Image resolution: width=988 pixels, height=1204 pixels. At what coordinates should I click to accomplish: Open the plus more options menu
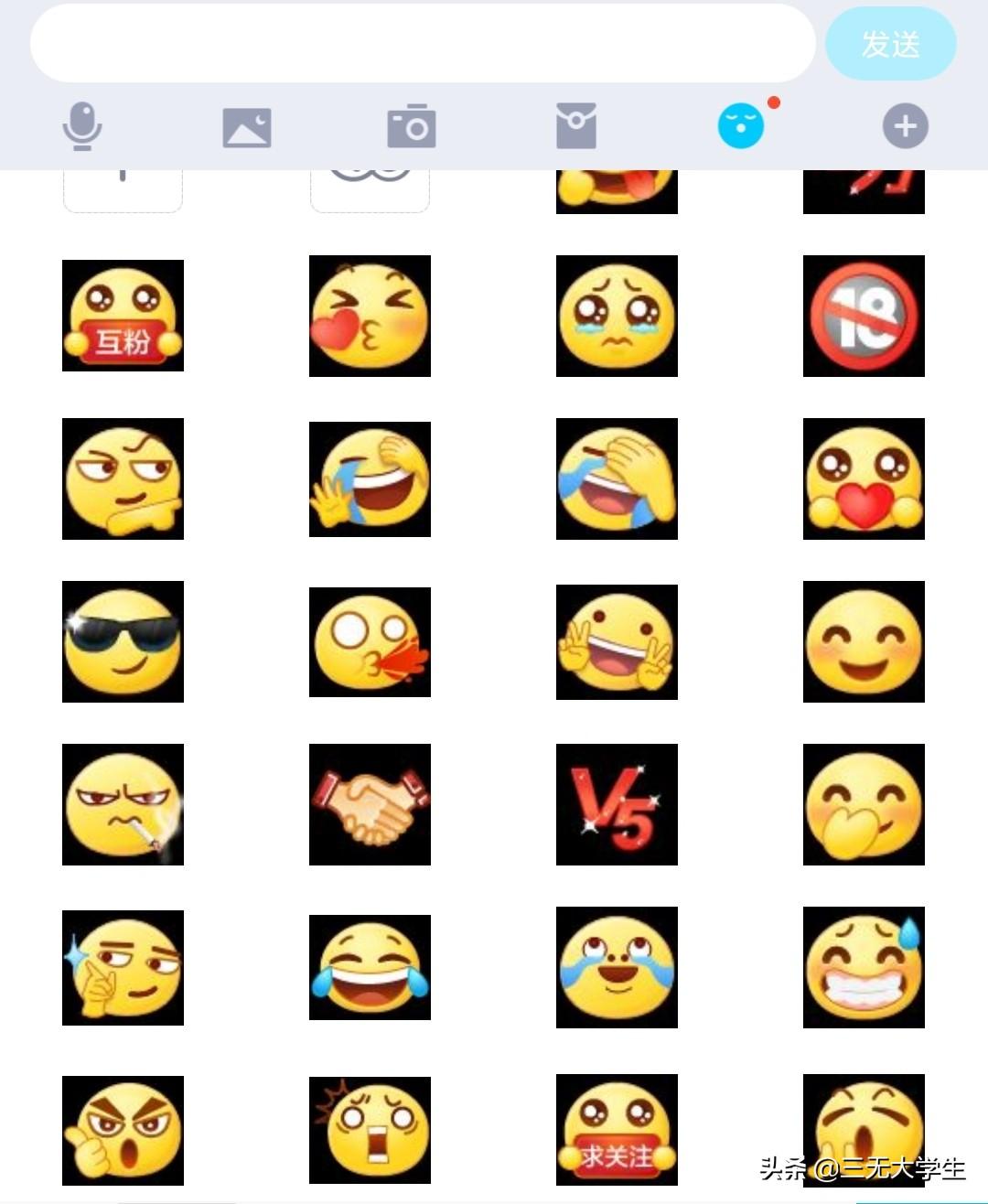pyautogui.click(x=905, y=126)
